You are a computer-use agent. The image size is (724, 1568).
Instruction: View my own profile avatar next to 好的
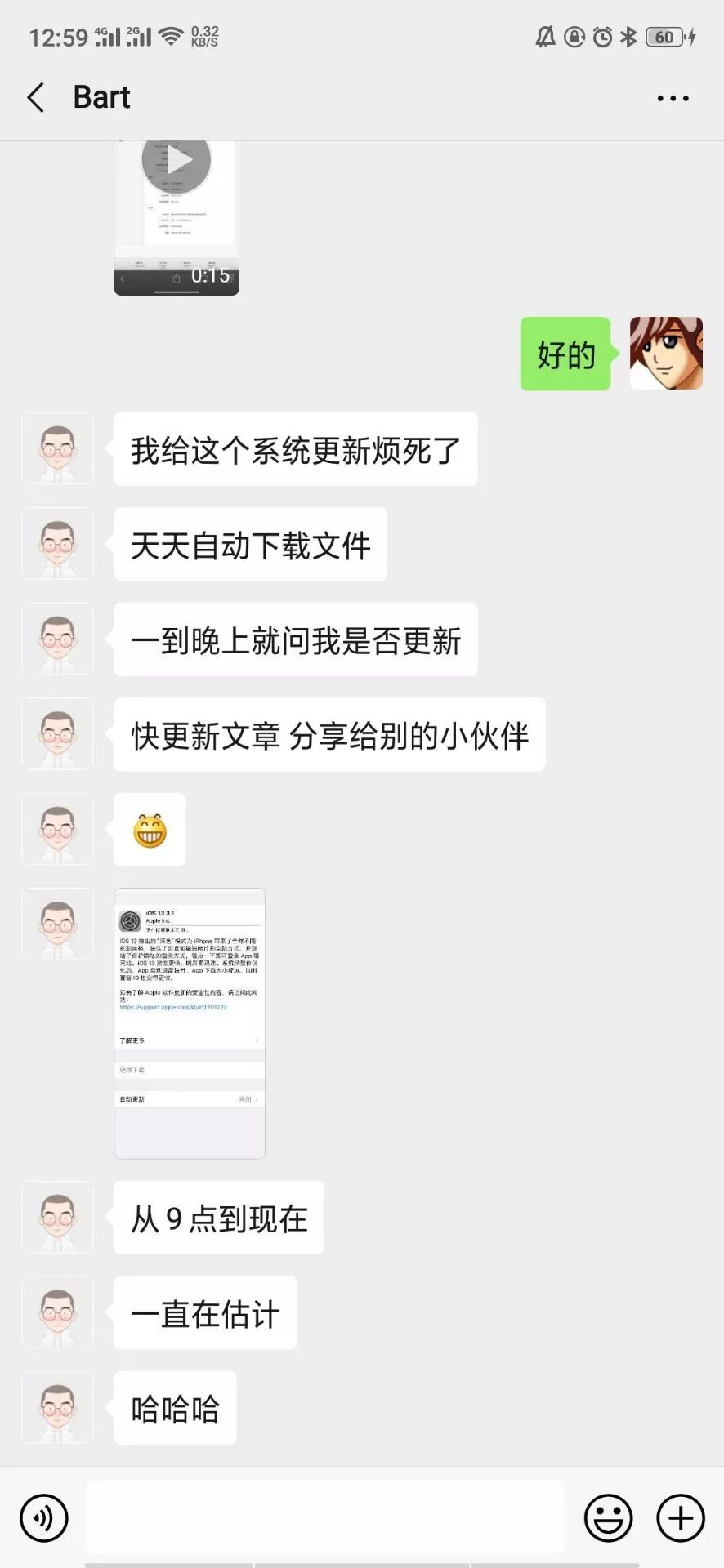point(666,353)
